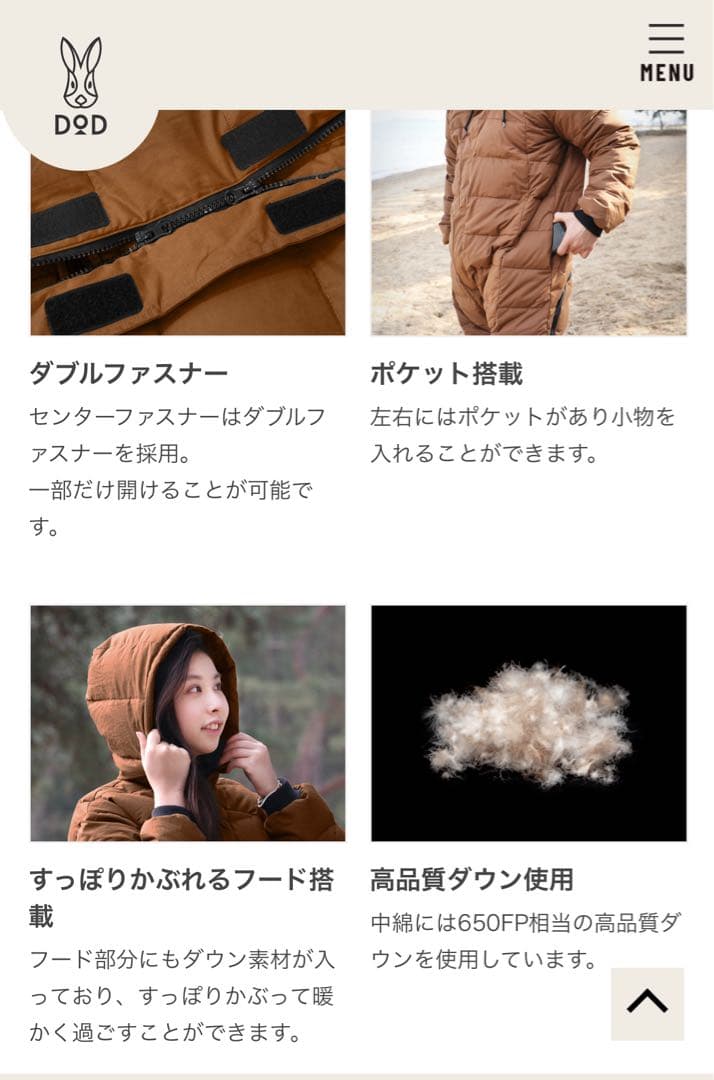Go to the DOD home page via the header logo
714x1080 pixels.
[x=81, y=86]
